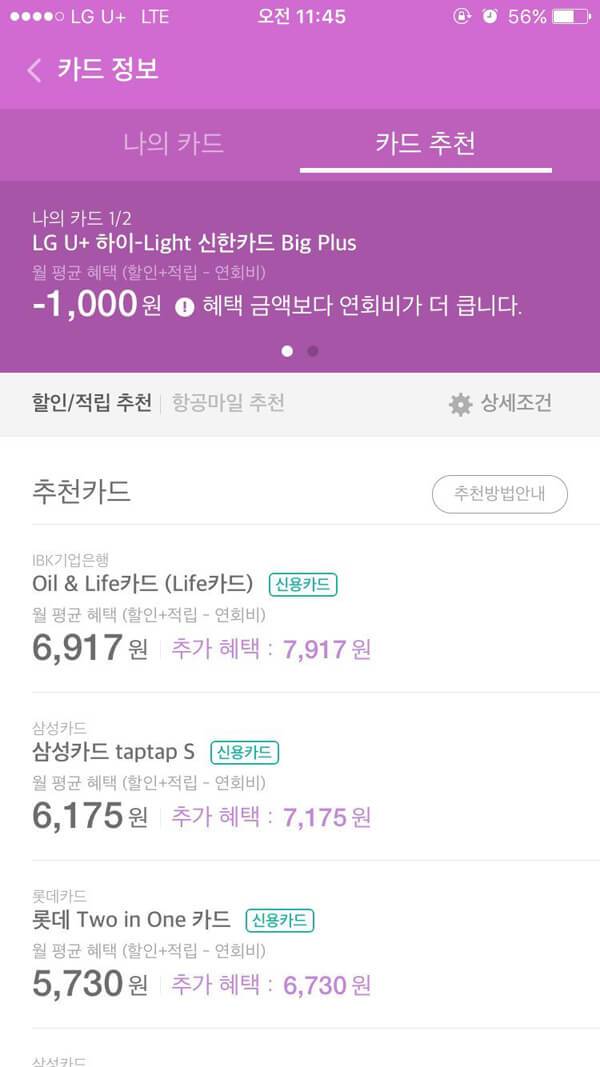Select the 카드 추천 tab
The width and height of the screenshot is (600, 1067).
pyautogui.click(x=425, y=143)
